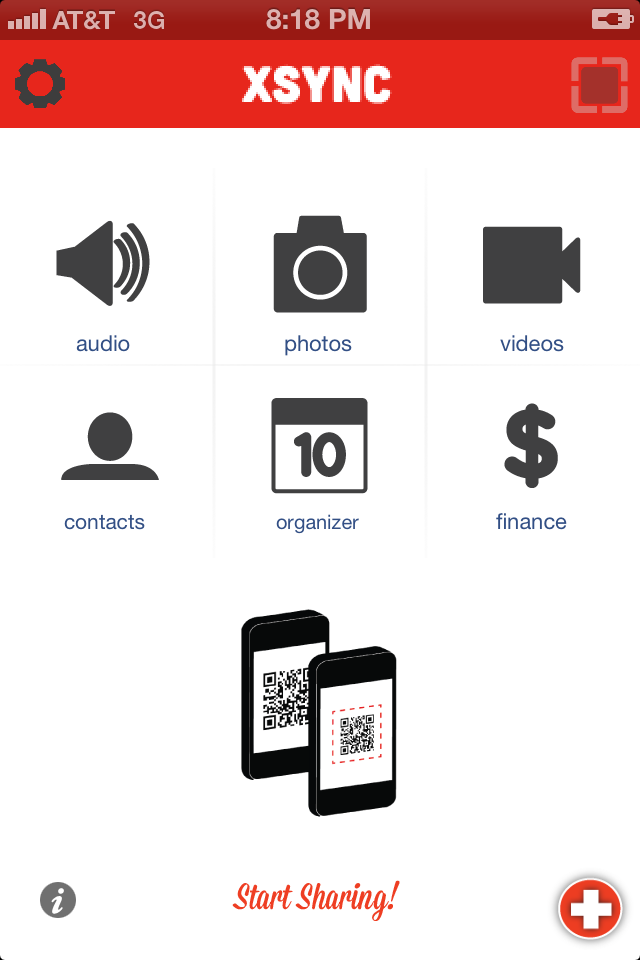This screenshot has height=960, width=640.
Task: Select the organizer calendar tile
Action: point(319,463)
